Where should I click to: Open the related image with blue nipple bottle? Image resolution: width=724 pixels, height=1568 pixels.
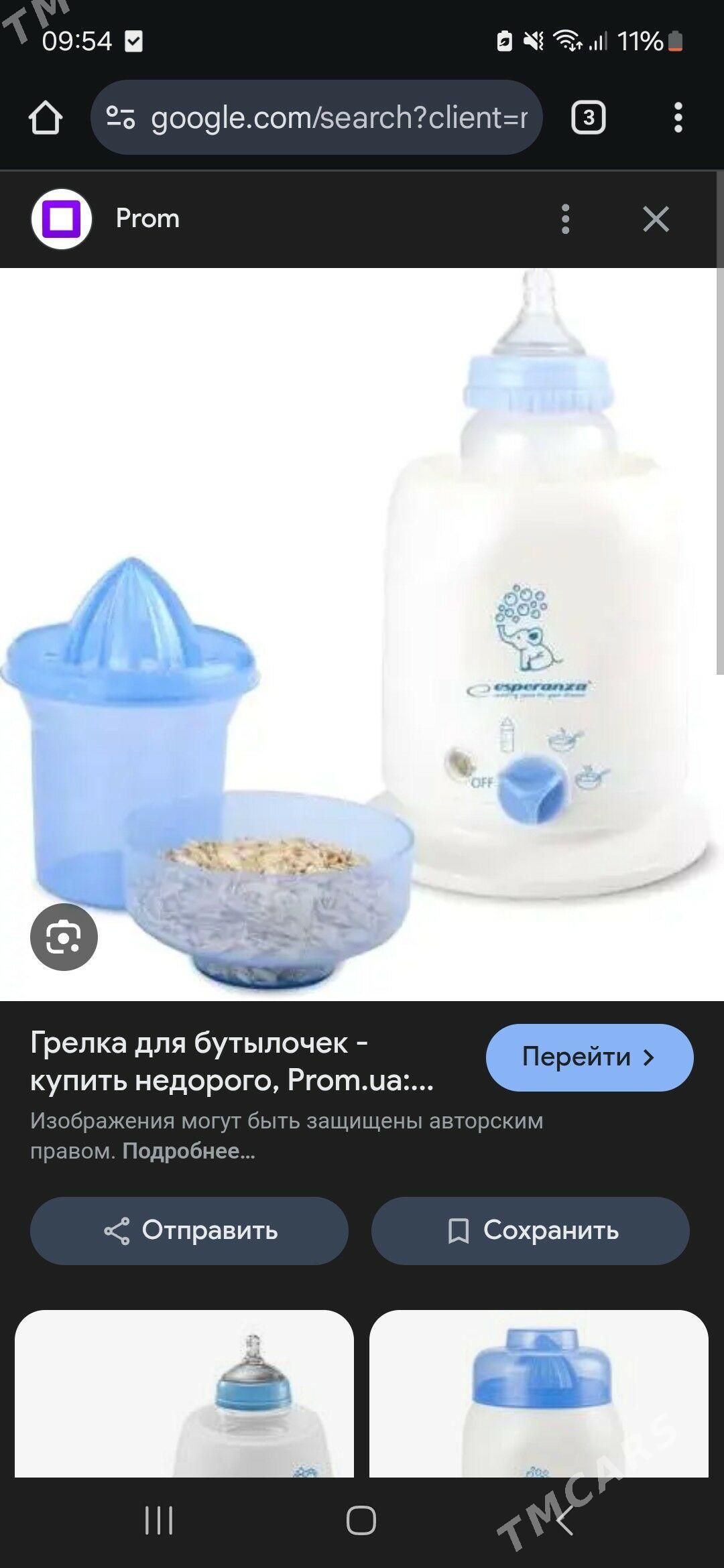point(184,1394)
